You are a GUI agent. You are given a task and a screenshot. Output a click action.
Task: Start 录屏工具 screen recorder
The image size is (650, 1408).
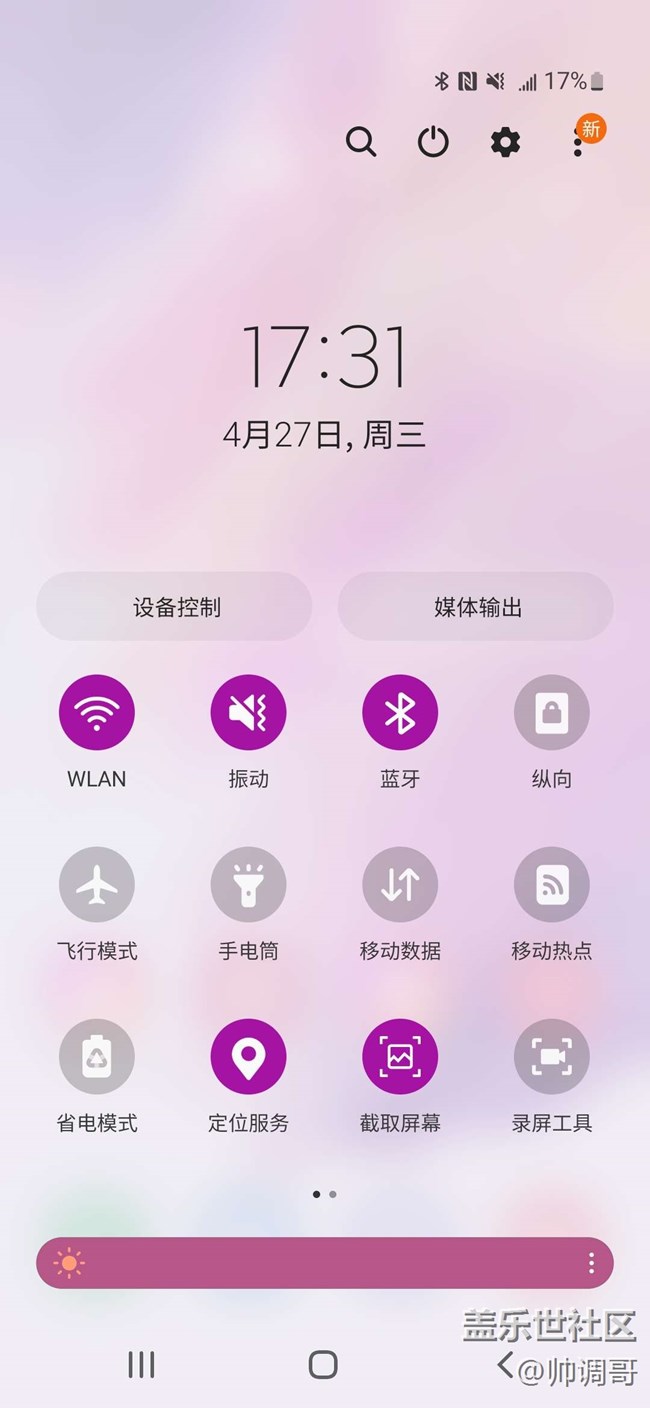coord(552,1056)
